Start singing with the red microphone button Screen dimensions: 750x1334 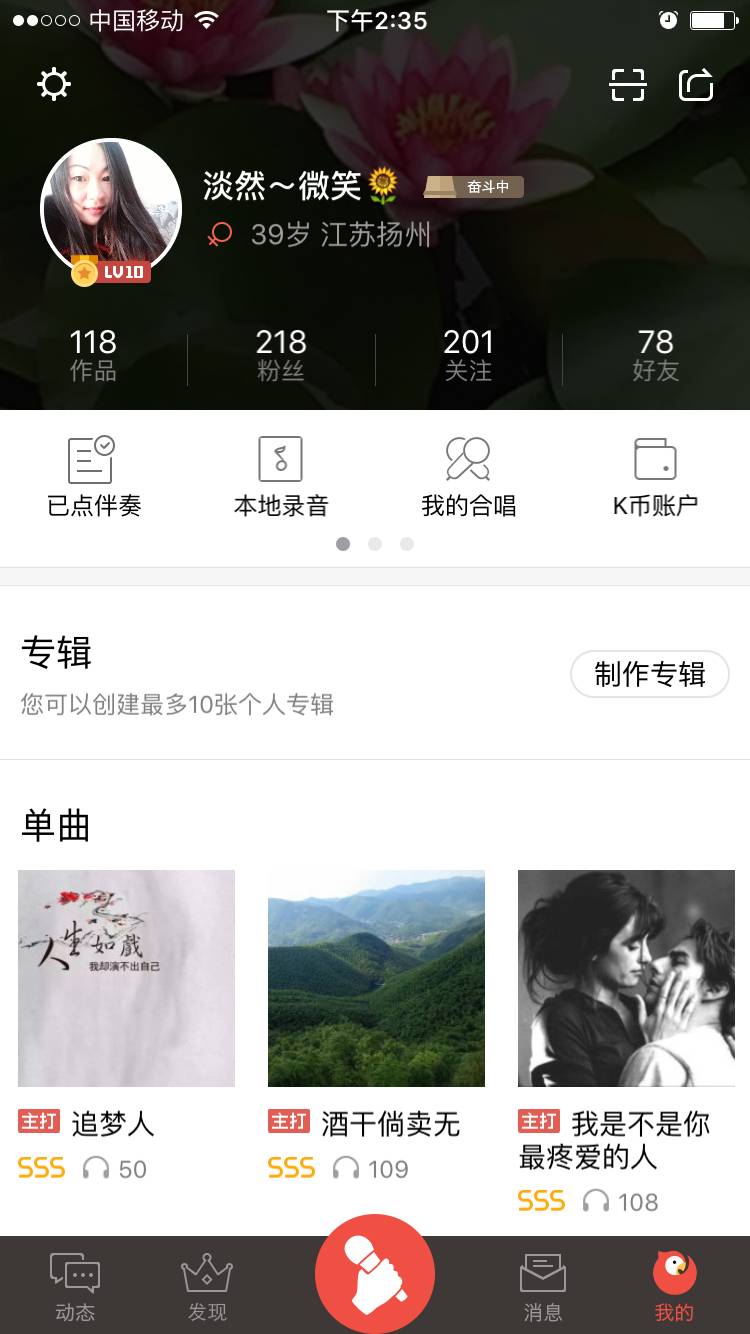tap(375, 1274)
